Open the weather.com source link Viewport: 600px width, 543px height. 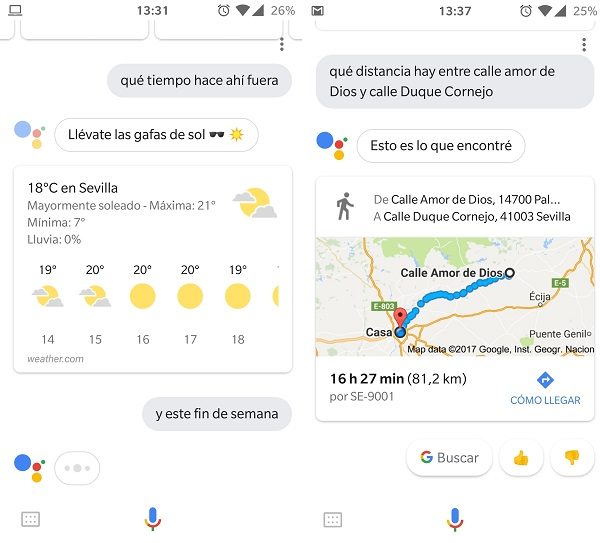click(x=56, y=358)
